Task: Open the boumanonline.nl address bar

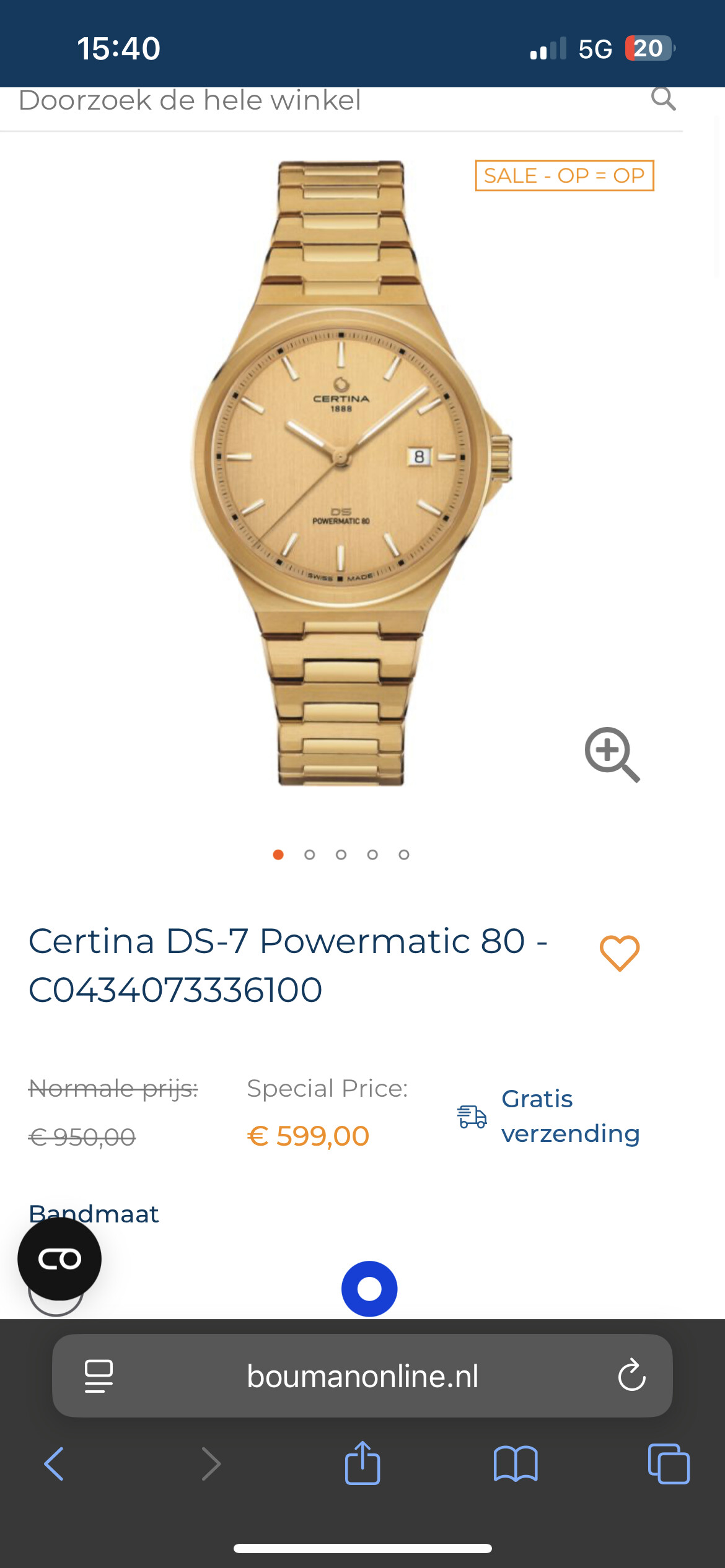Action: tap(362, 1376)
